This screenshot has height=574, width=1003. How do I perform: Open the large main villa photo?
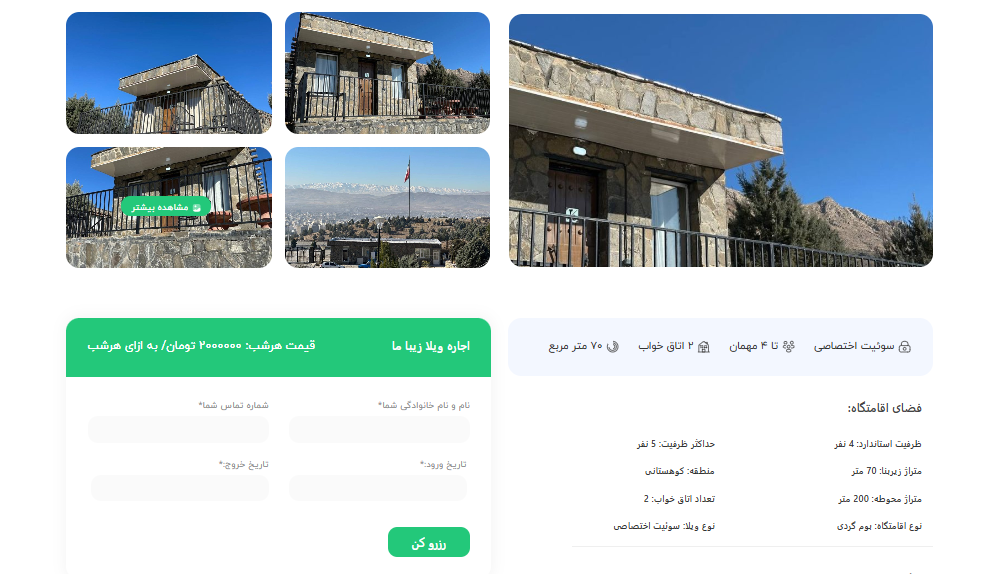point(720,140)
